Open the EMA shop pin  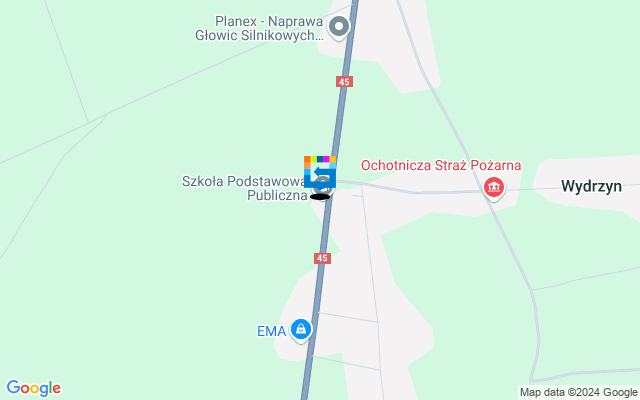pyautogui.click(x=301, y=330)
